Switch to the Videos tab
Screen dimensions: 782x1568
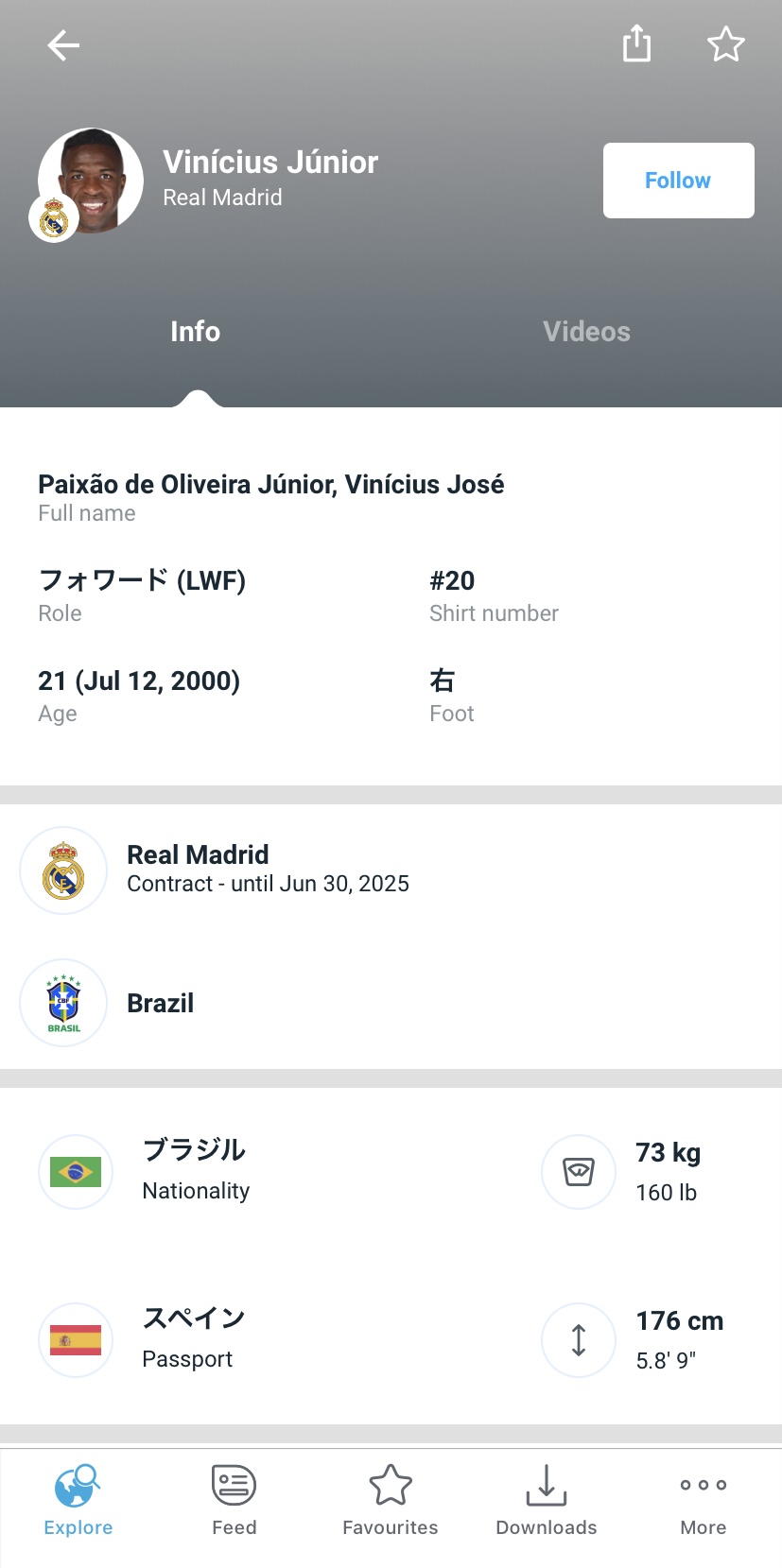pyautogui.click(x=586, y=332)
